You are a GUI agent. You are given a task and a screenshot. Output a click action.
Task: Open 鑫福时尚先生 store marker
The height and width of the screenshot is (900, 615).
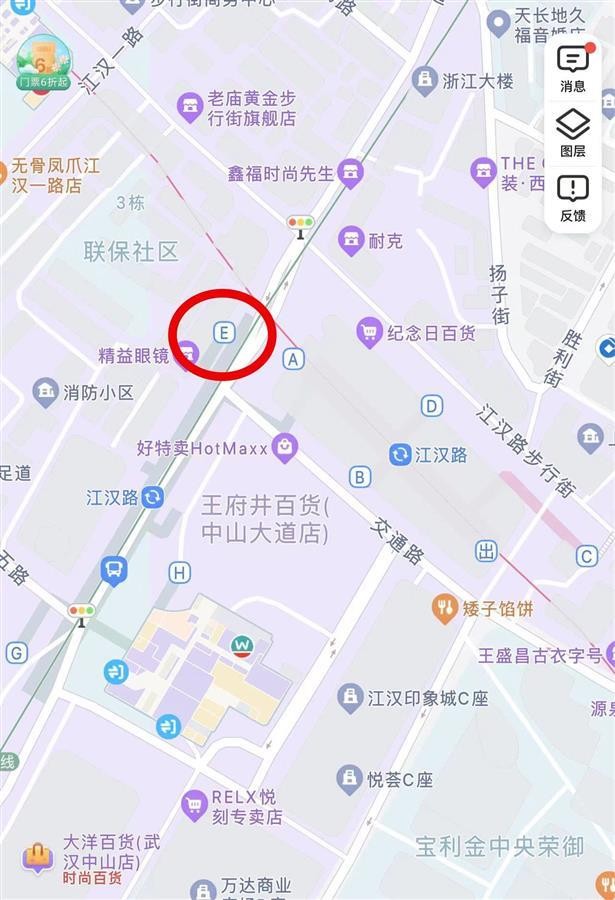[351, 173]
